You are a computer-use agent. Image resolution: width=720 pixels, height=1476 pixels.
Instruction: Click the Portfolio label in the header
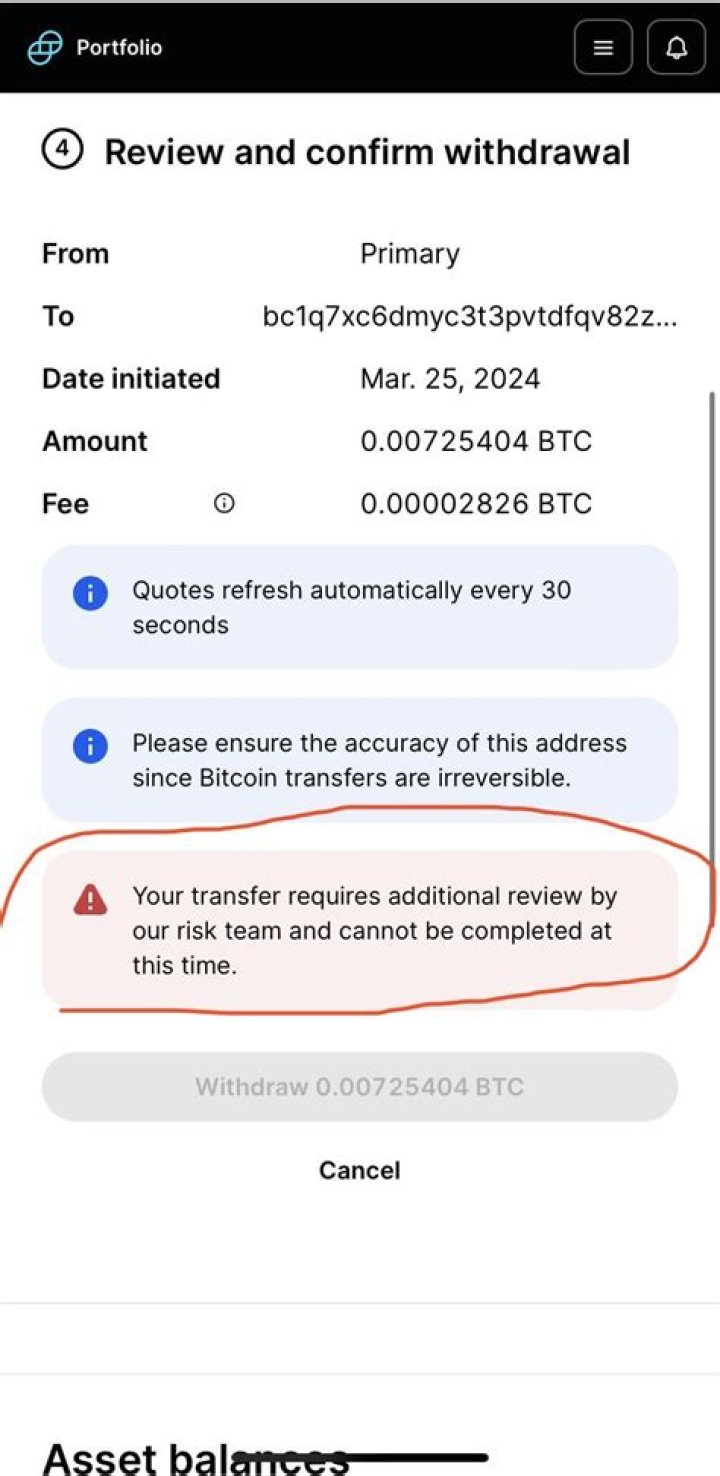119,46
